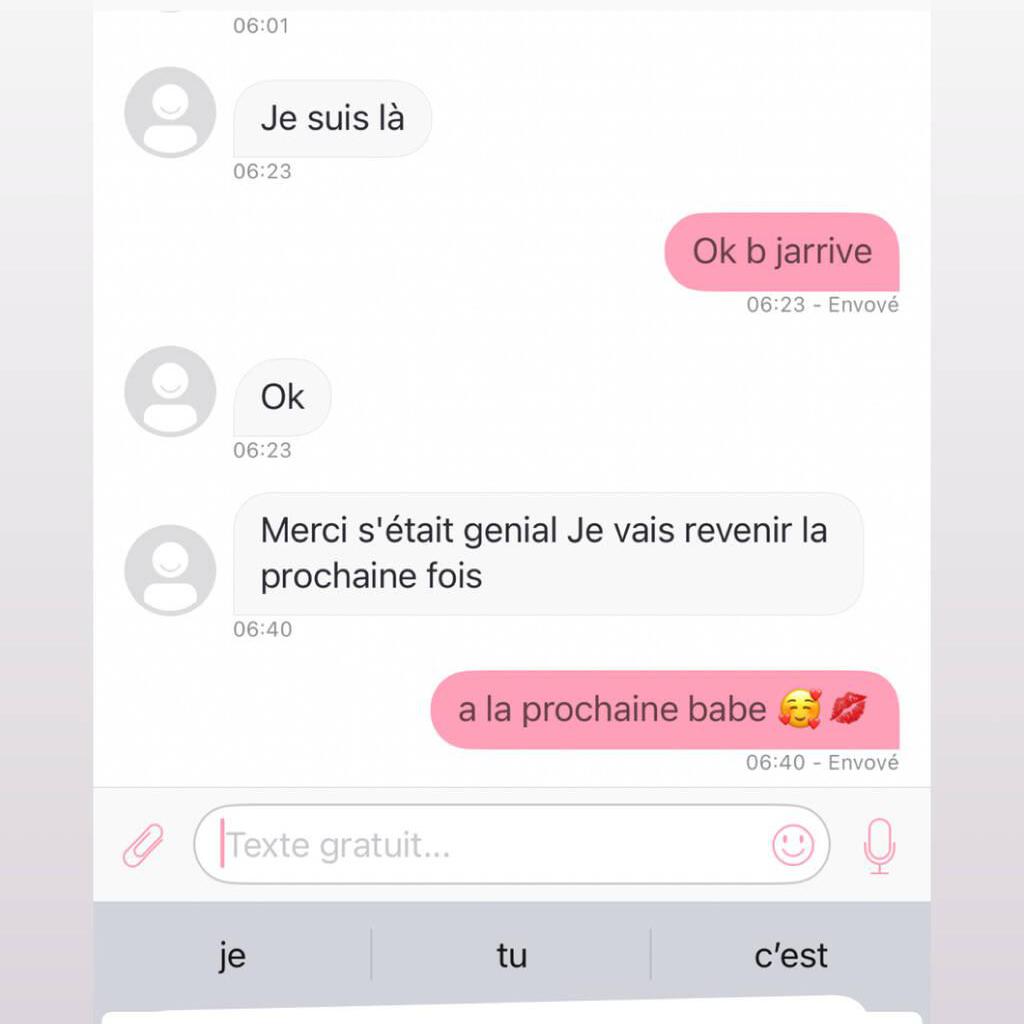This screenshot has width=1024, height=1024.
Task: Open the emoji smiley picker
Action: click(x=793, y=846)
